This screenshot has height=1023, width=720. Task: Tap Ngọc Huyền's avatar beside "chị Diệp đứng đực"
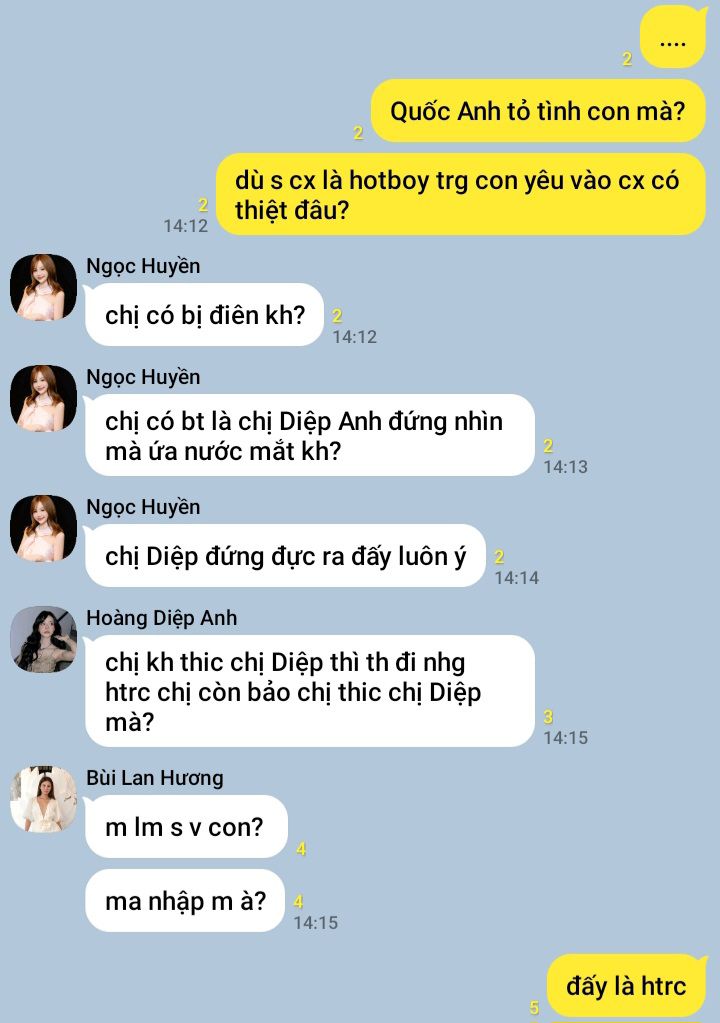point(44,528)
